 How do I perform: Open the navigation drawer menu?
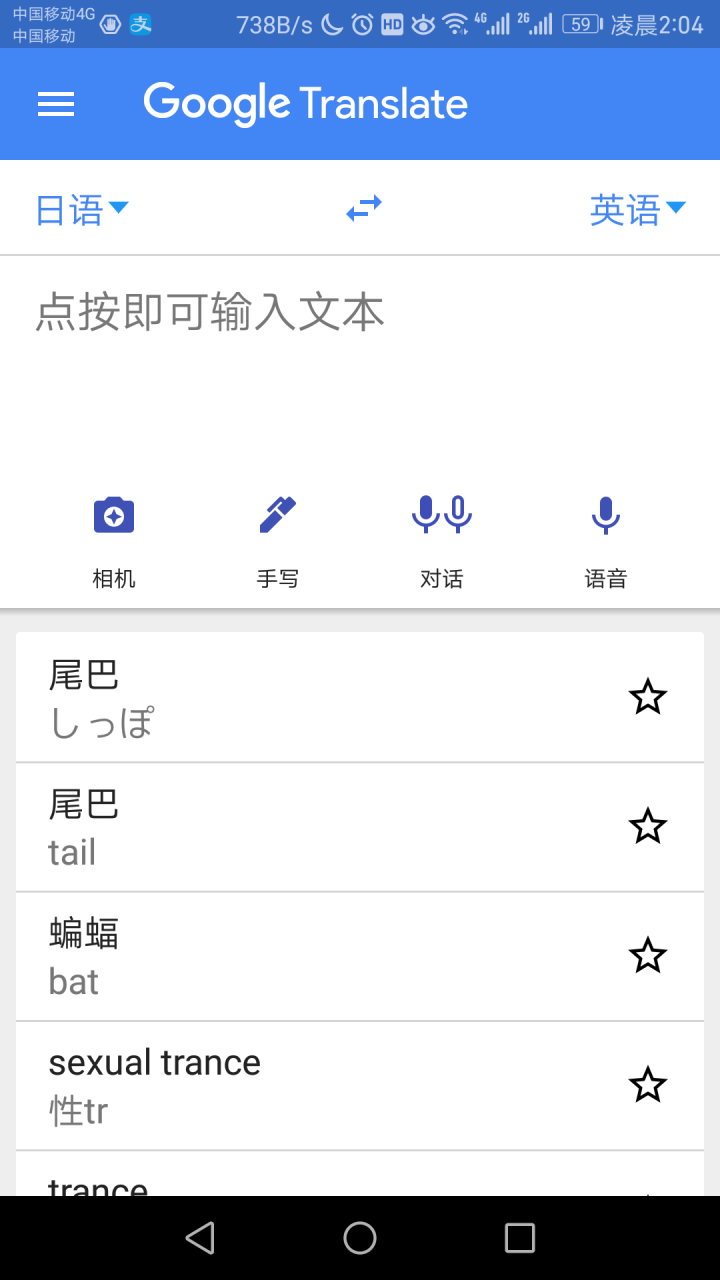55,104
